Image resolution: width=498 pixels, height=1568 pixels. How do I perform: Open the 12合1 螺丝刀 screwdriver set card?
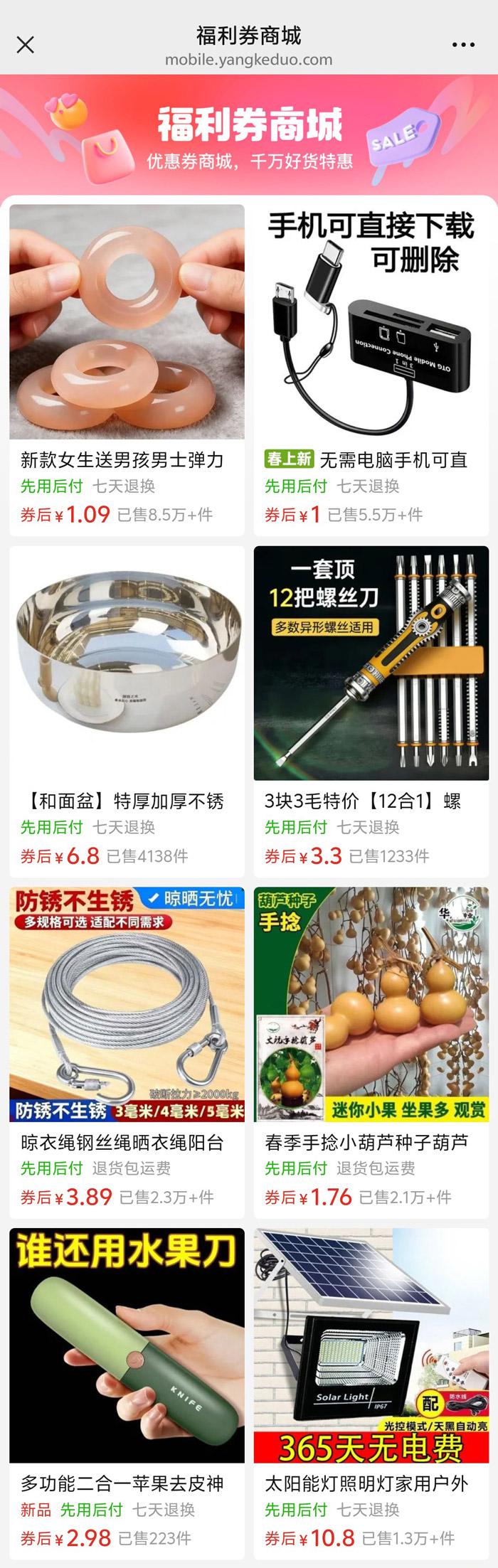click(x=371, y=663)
